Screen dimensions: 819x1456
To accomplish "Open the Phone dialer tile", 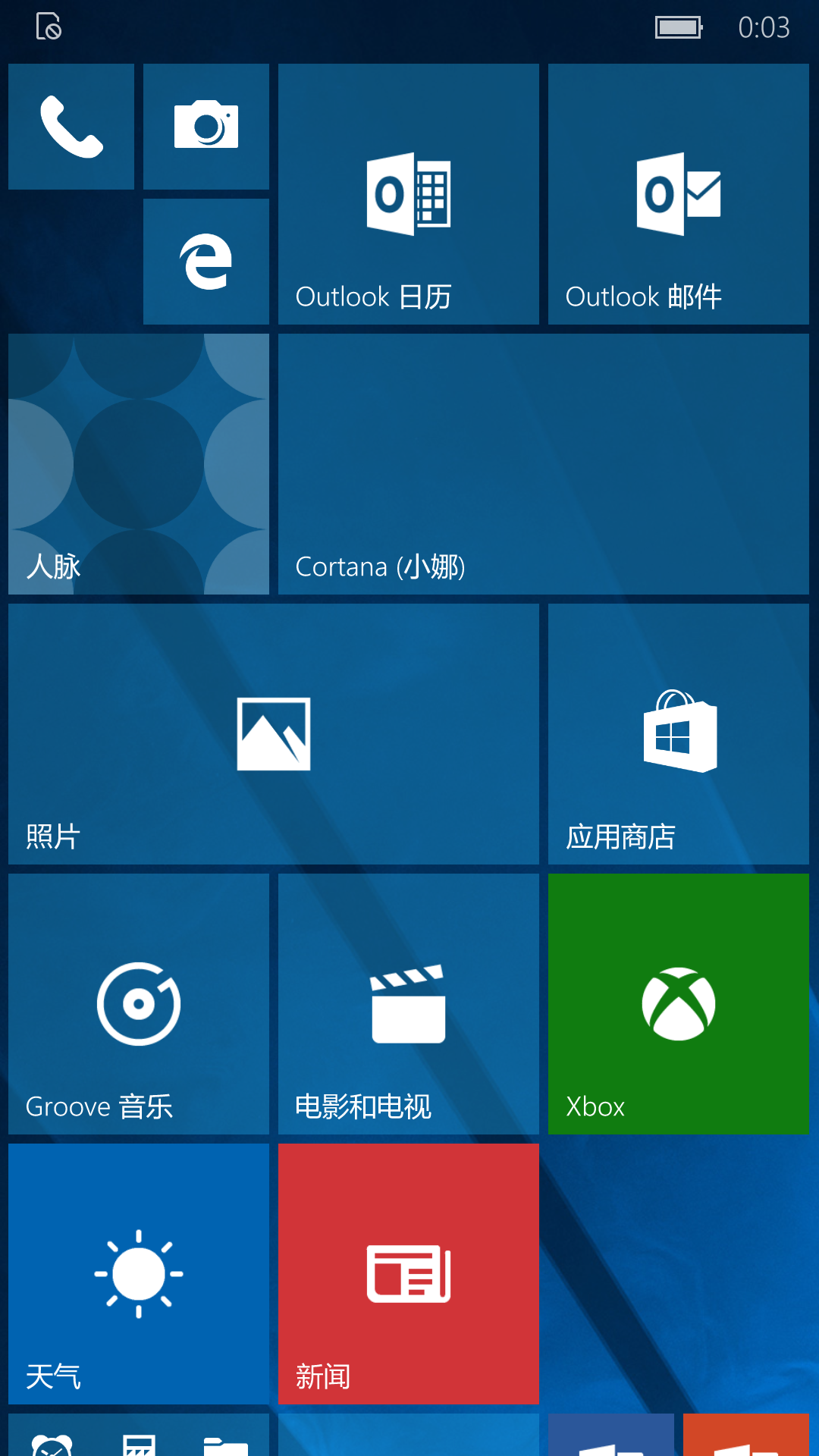I will point(71,127).
